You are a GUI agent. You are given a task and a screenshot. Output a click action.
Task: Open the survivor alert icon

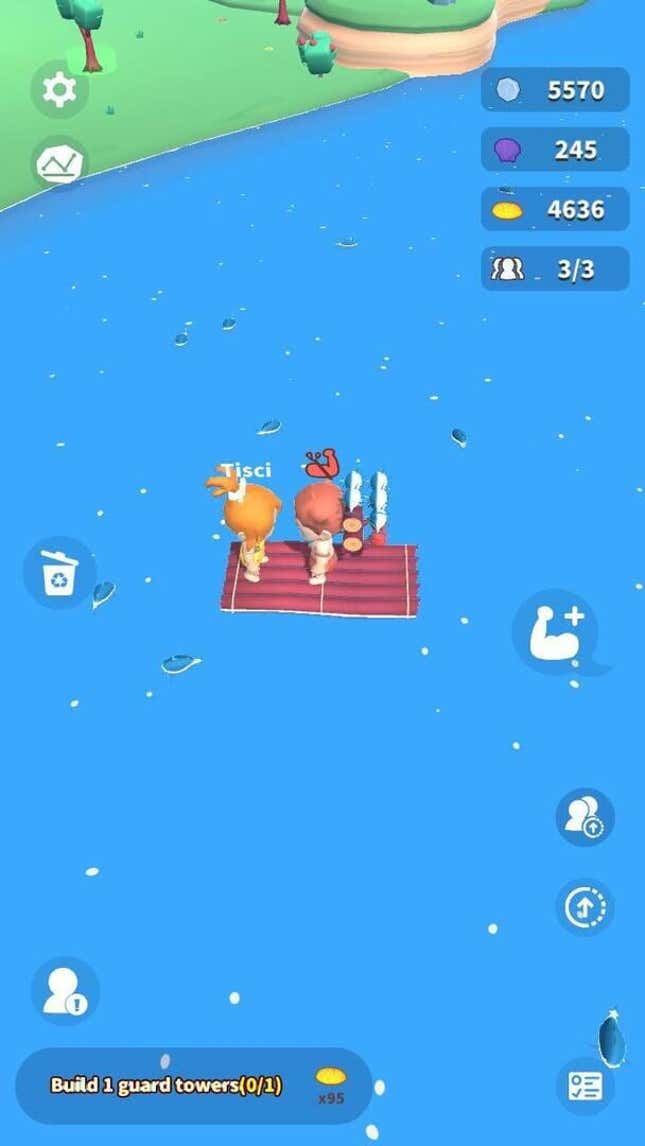(x=65, y=991)
